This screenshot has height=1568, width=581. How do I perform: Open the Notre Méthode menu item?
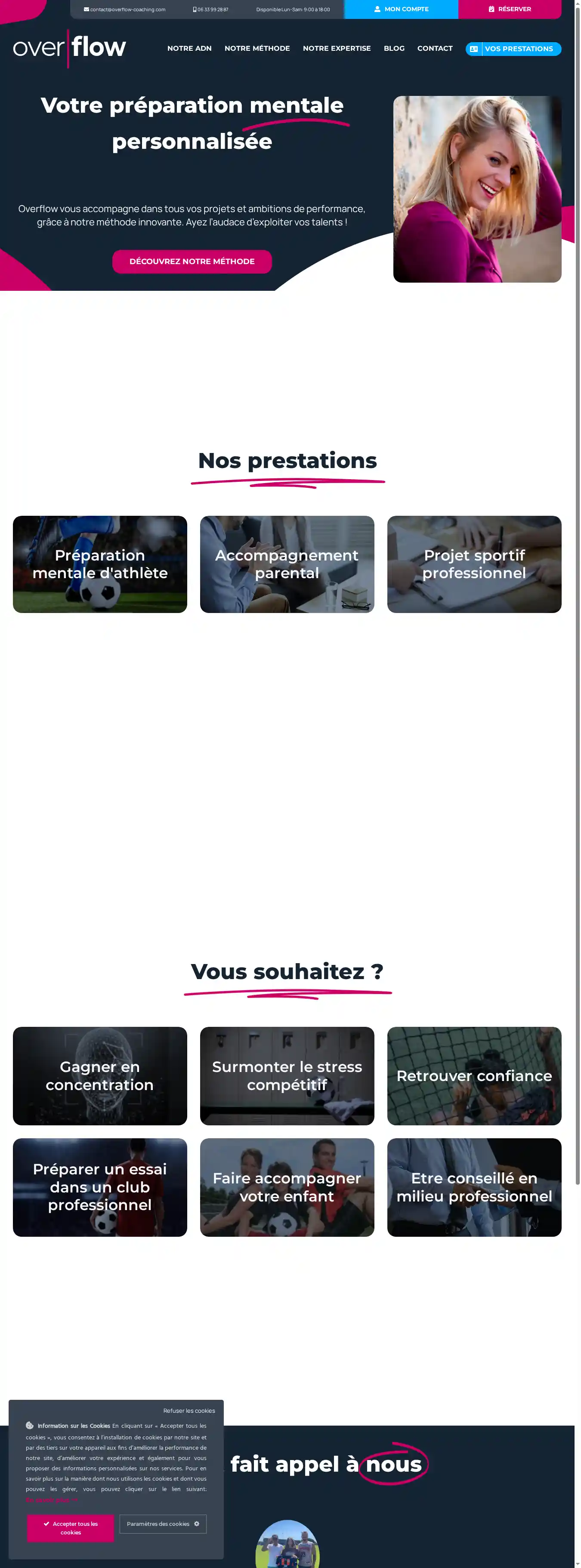(257, 49)
